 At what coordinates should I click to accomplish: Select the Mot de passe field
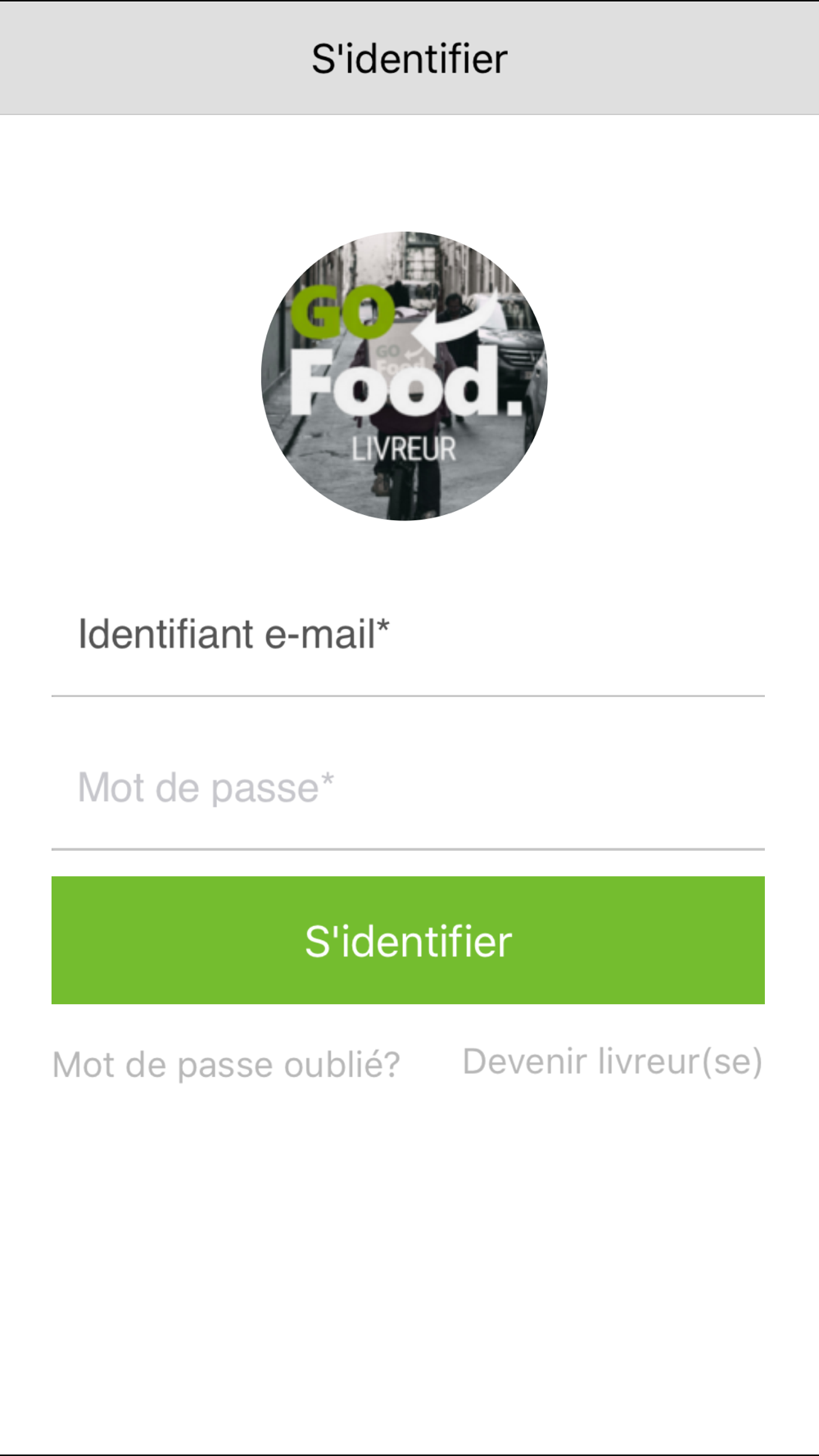pyautogui.click(x=408, y=788)
